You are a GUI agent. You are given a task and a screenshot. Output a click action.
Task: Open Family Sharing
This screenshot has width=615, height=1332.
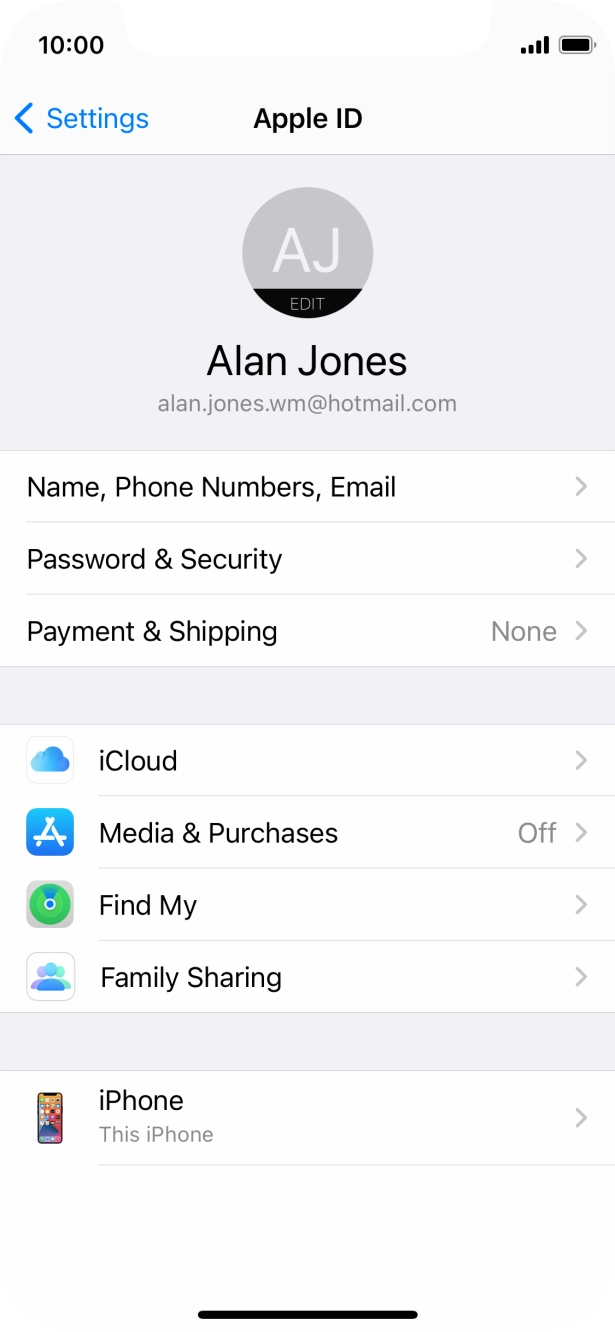307,977
